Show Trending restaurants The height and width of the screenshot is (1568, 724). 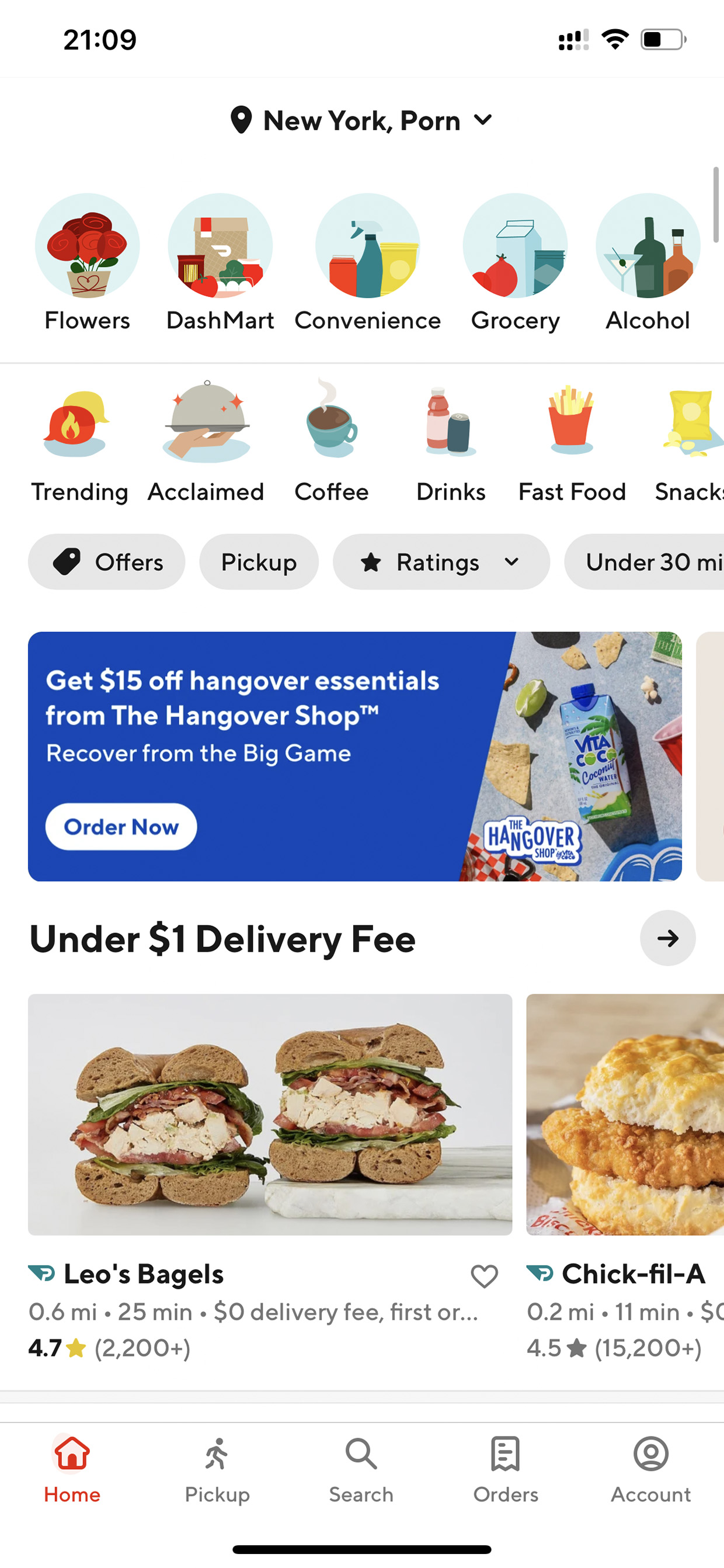(79, 442)
